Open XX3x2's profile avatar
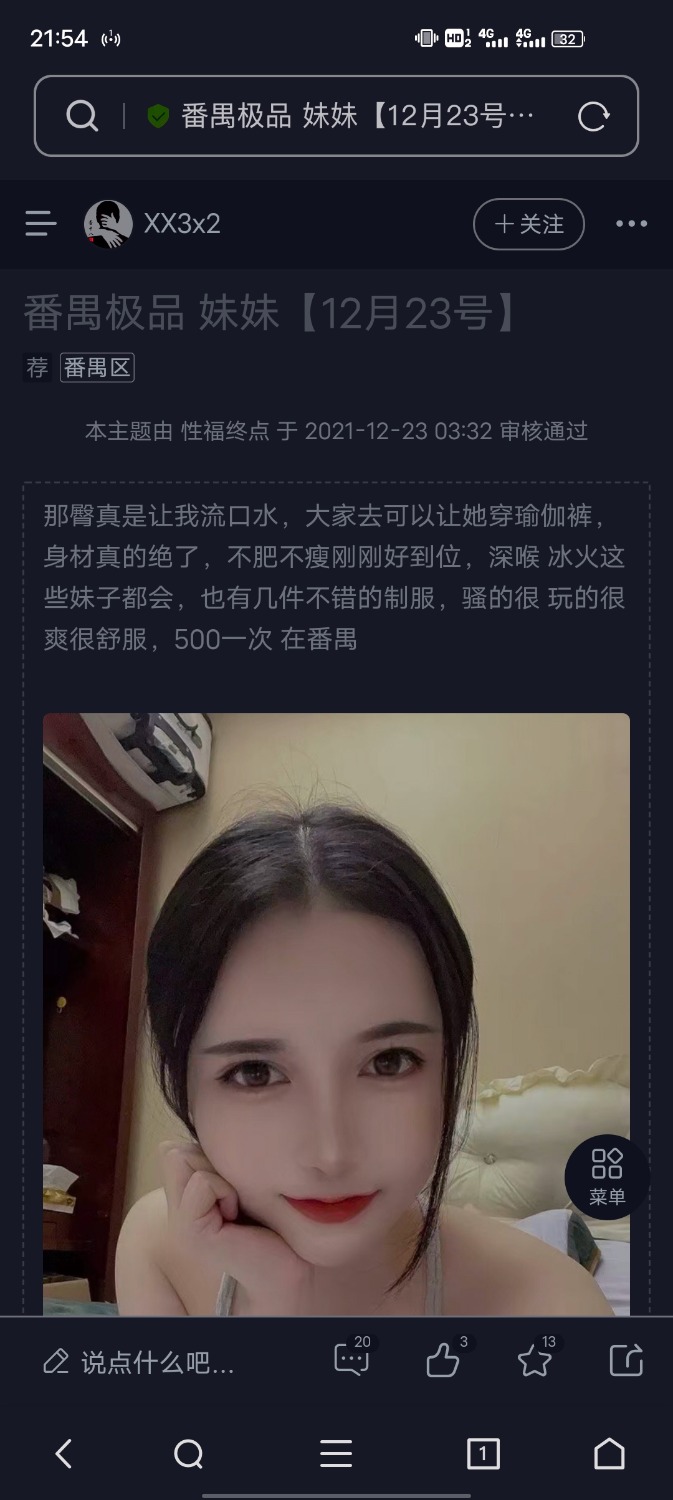This screenshot has height=1500, width=673. pos(108,224)
